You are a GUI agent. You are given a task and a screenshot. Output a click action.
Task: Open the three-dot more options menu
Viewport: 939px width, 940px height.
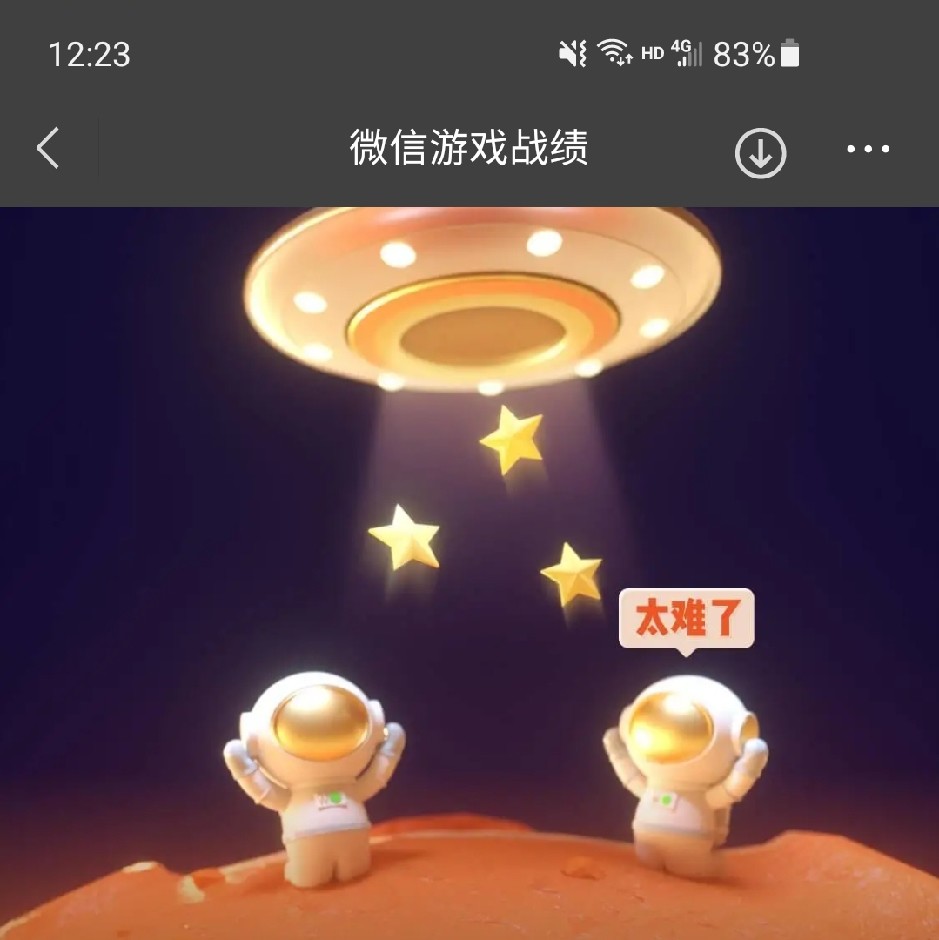pyautogui.click(x=867, y=149)
